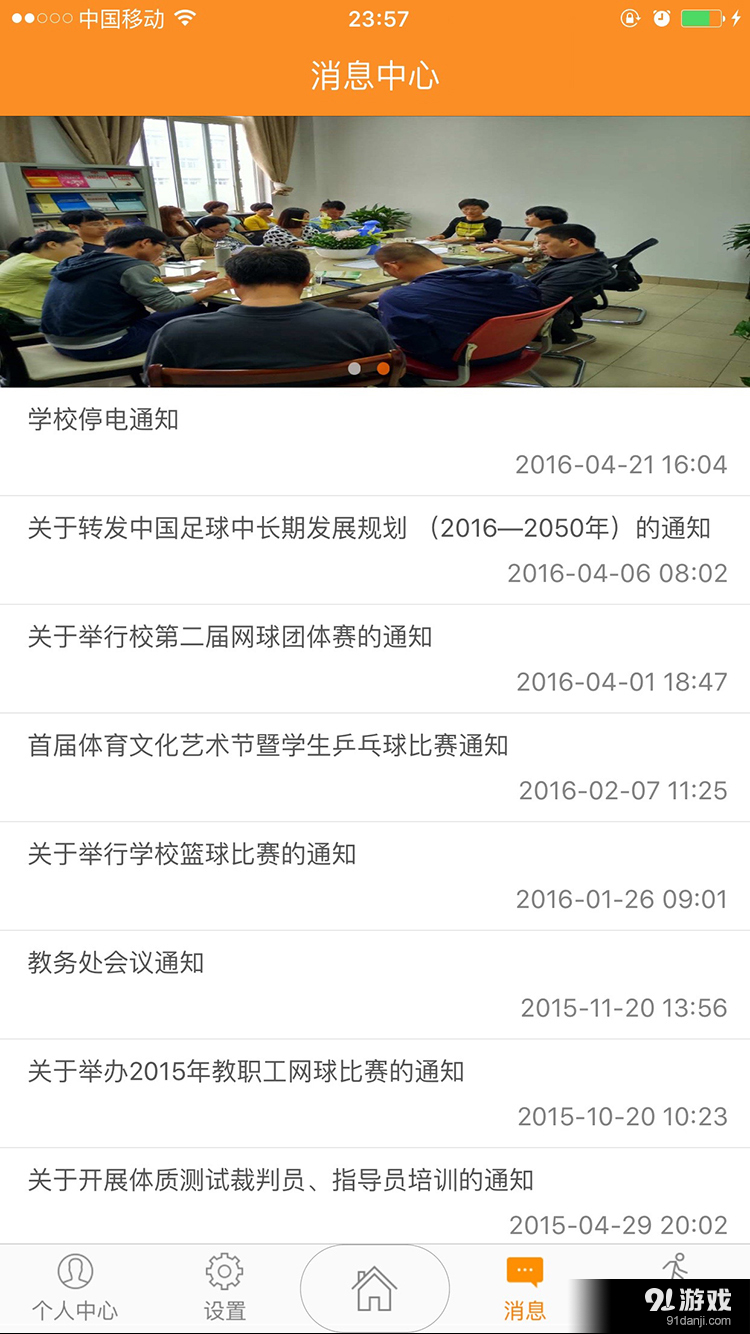Tap the central home icon
Image resolution: width=750 pixels, height=1334 pixels.
(374, 1287)
